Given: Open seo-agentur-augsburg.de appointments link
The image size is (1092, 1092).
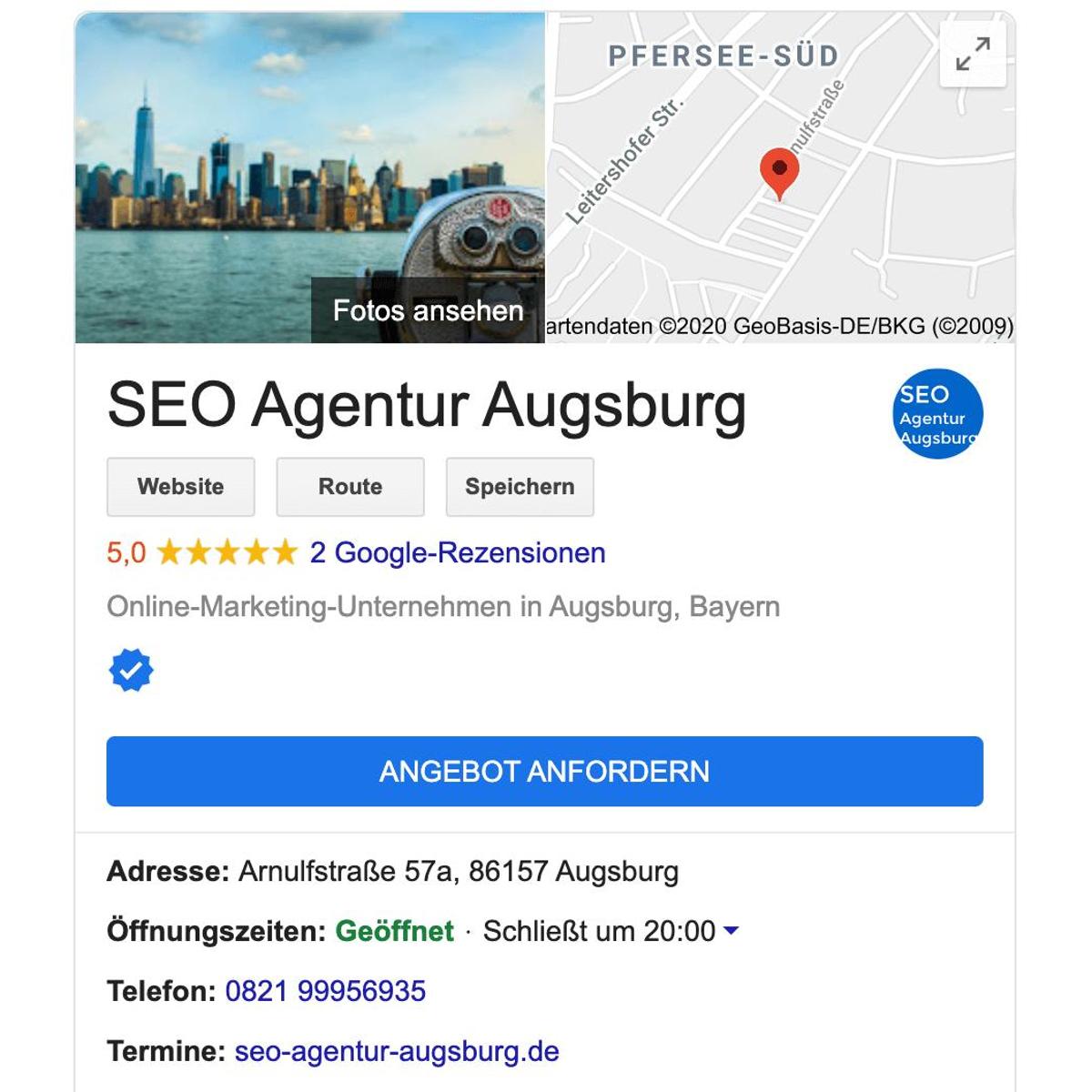Looking at the screenshot, I should [397, 1051].
